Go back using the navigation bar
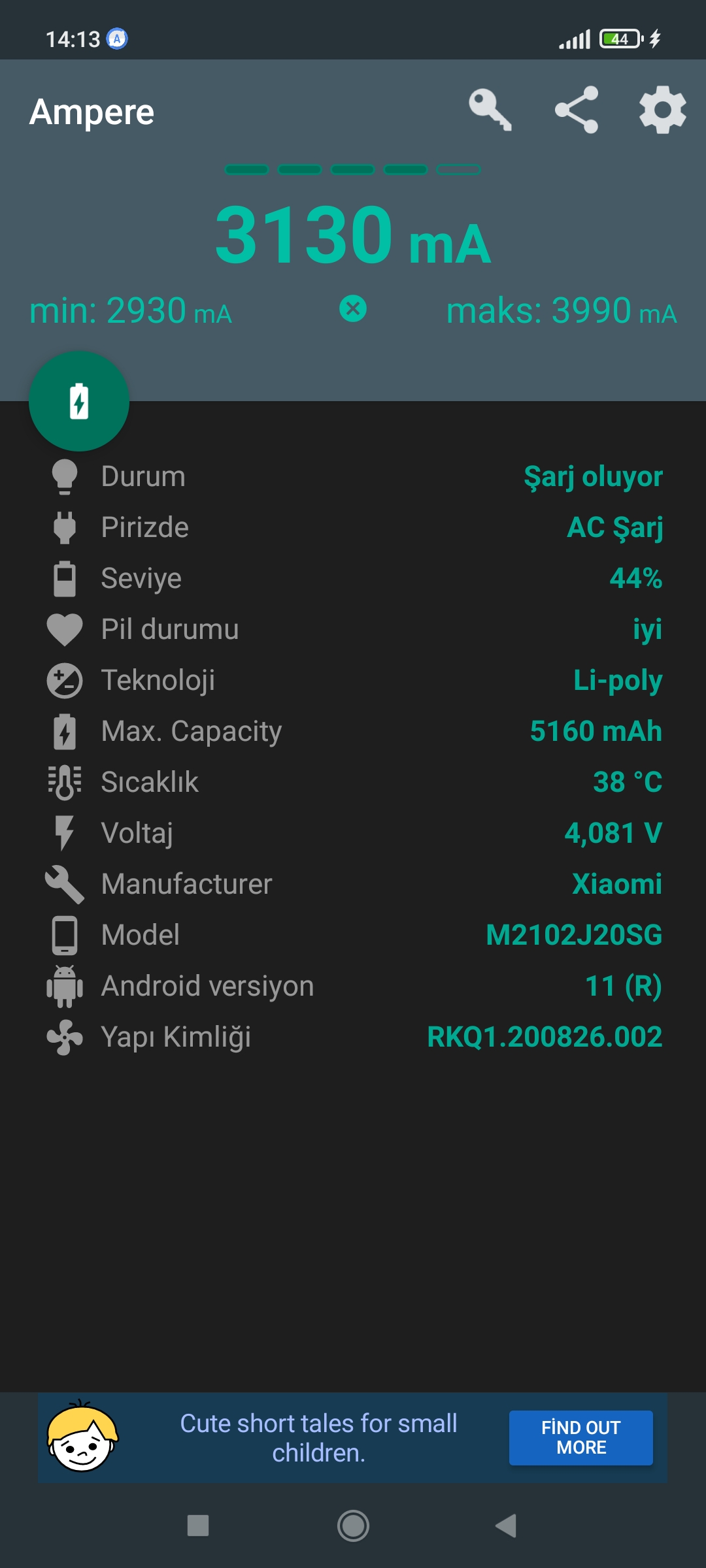This screenshot has width=706, height=1568. pyautogui.click(x=506, y=1526)
